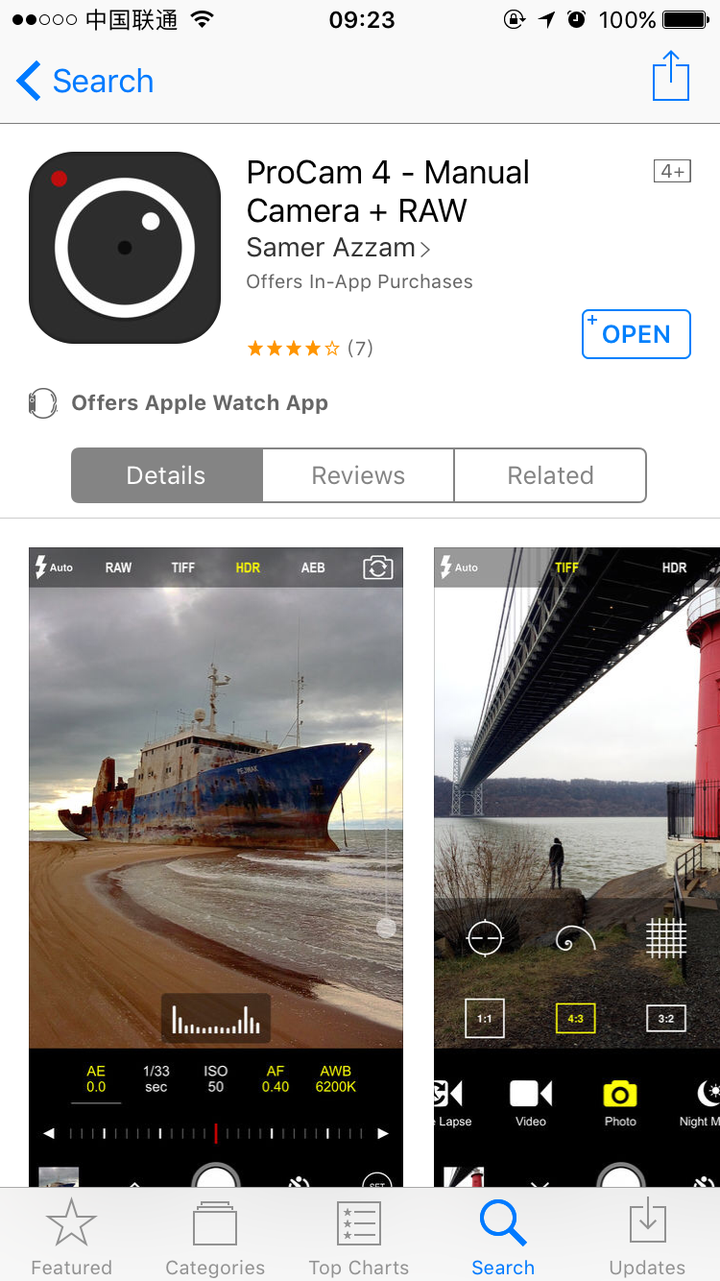Open the Featured tab
The height and width of the screenshot is (1281, 720).
(x=71, y=1237)
